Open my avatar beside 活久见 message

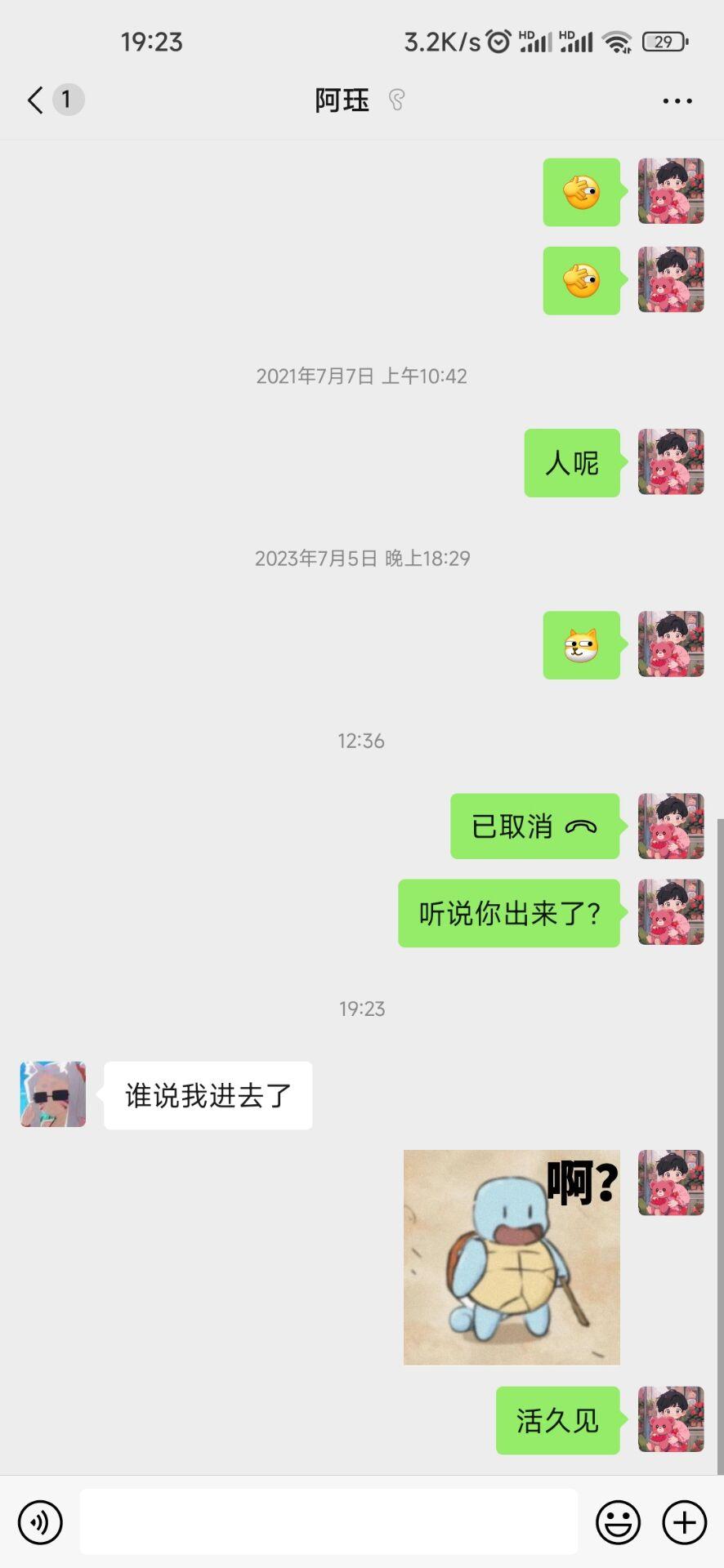pos(671,1419)
